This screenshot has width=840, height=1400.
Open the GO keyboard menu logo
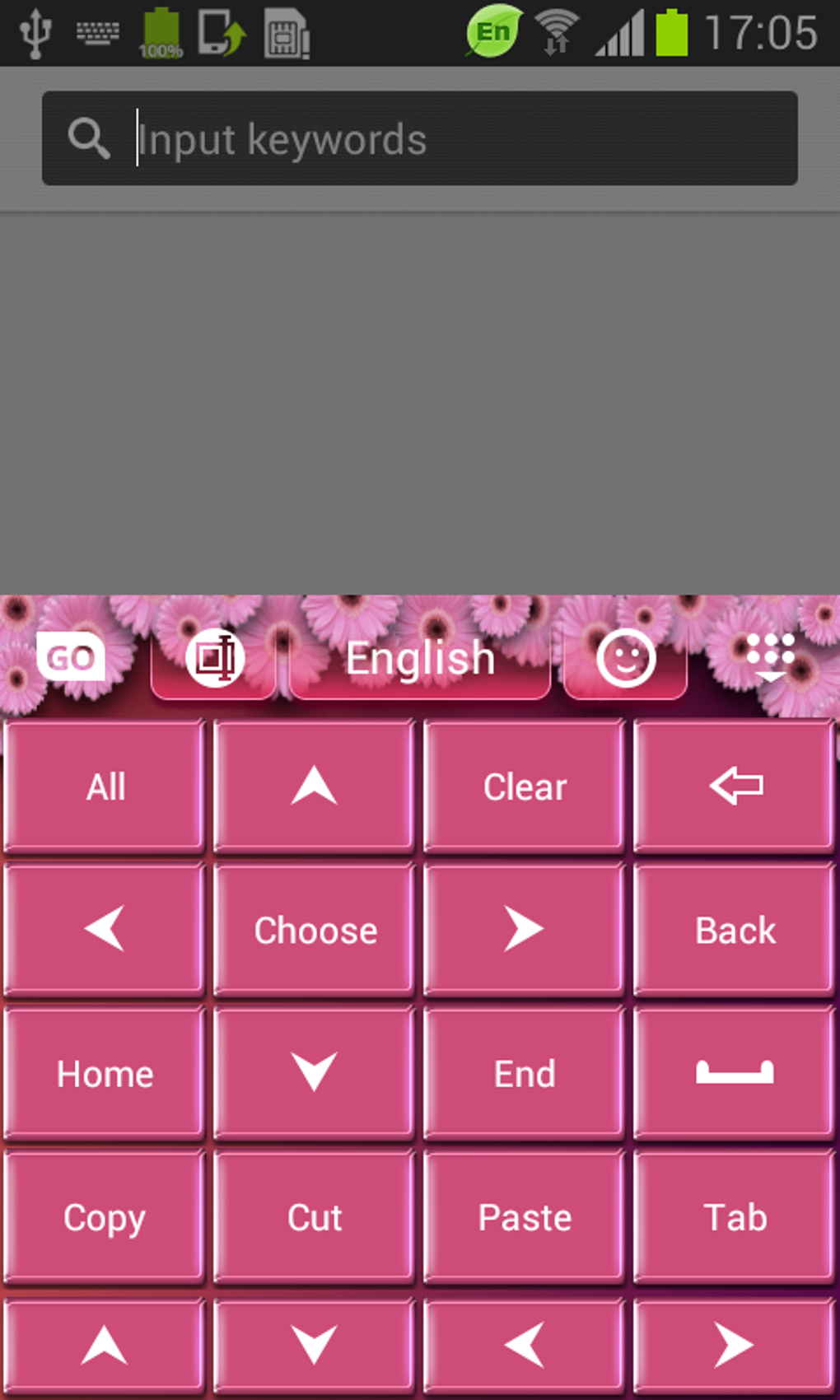(71, 657)
